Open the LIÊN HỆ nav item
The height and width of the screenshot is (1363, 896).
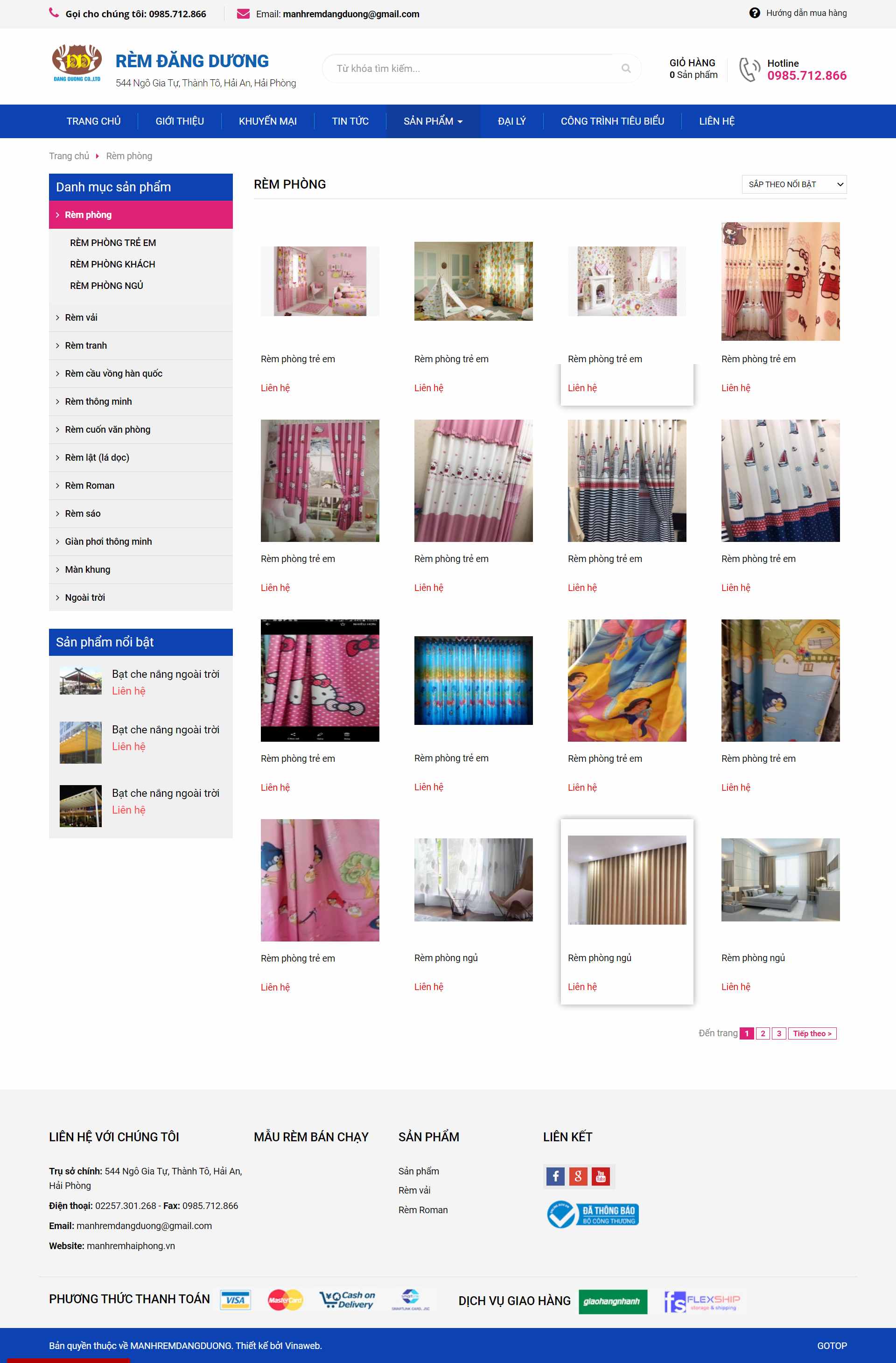click(716, 121)
